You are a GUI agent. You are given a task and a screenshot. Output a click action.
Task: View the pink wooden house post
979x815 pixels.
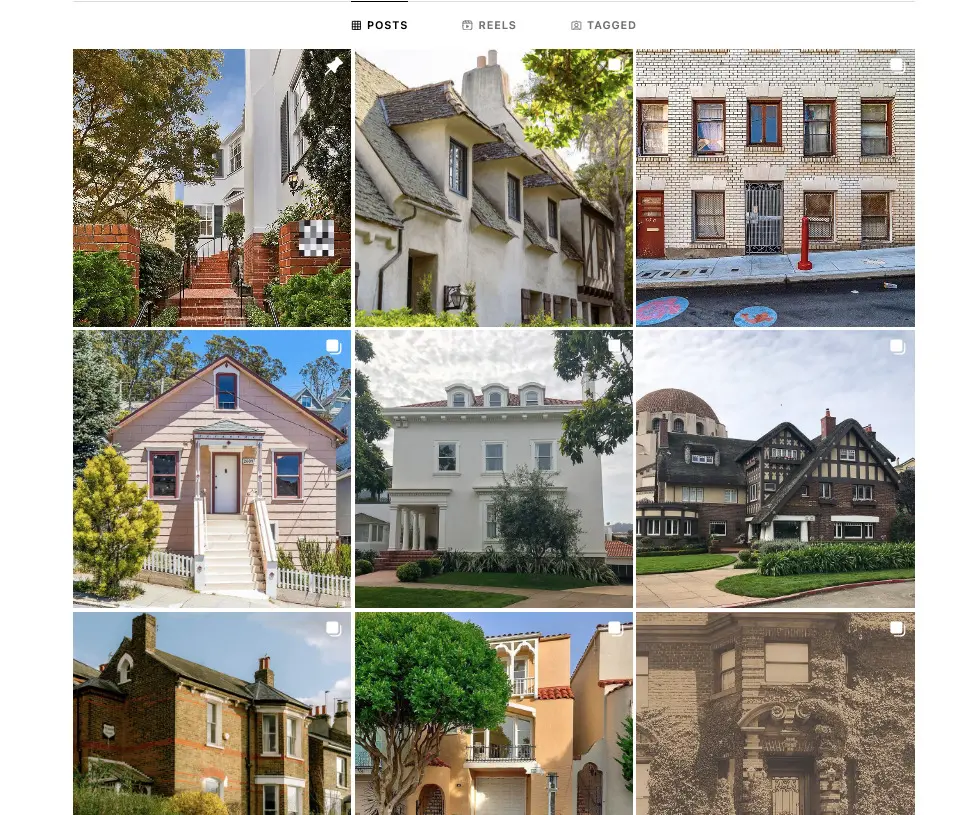click(211, 469)
